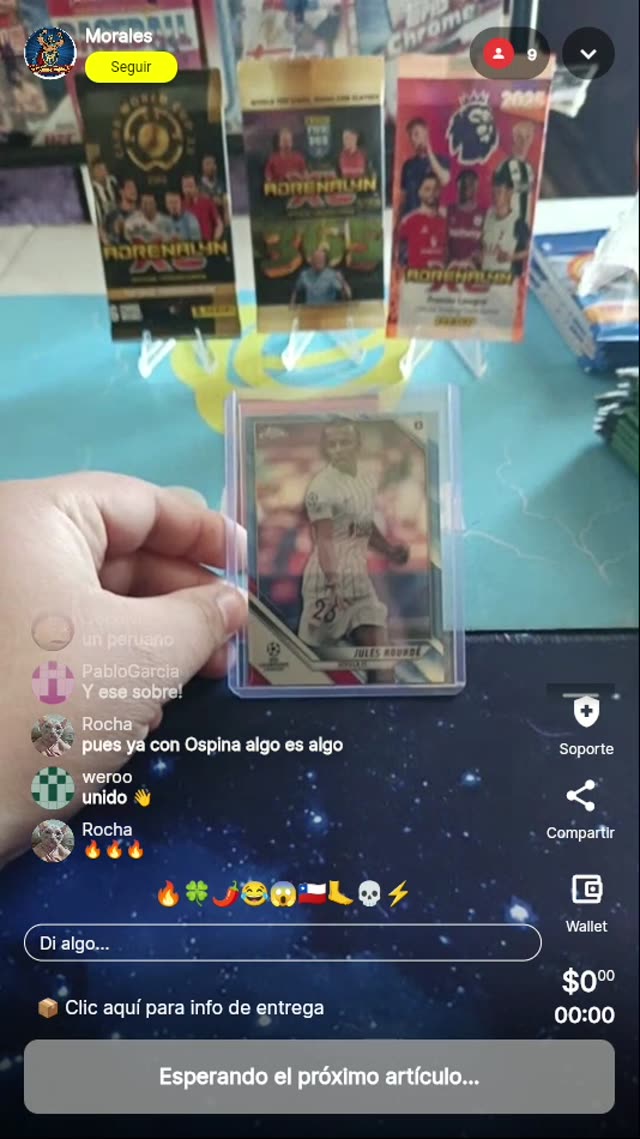Viewport: 640px width, 1139px height.
Task: Send the four-leaf clover emoji reaction
Action: (x=197, y=894)
